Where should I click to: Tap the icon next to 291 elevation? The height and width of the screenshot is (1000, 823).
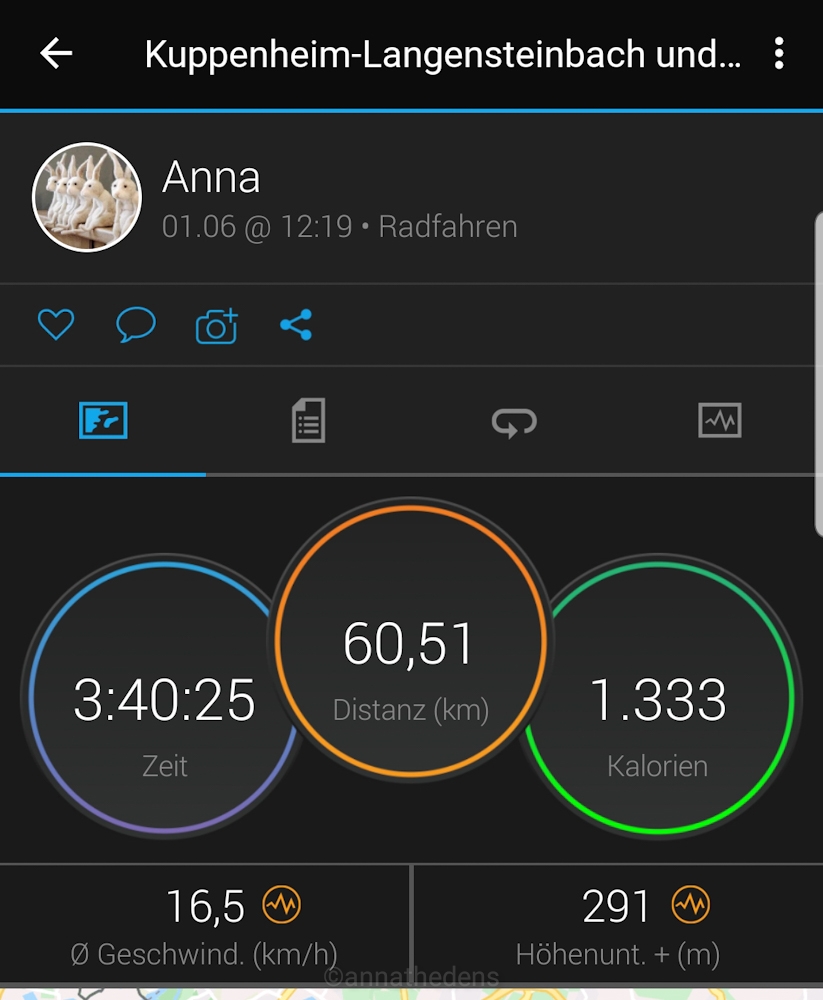click(690, 906)
